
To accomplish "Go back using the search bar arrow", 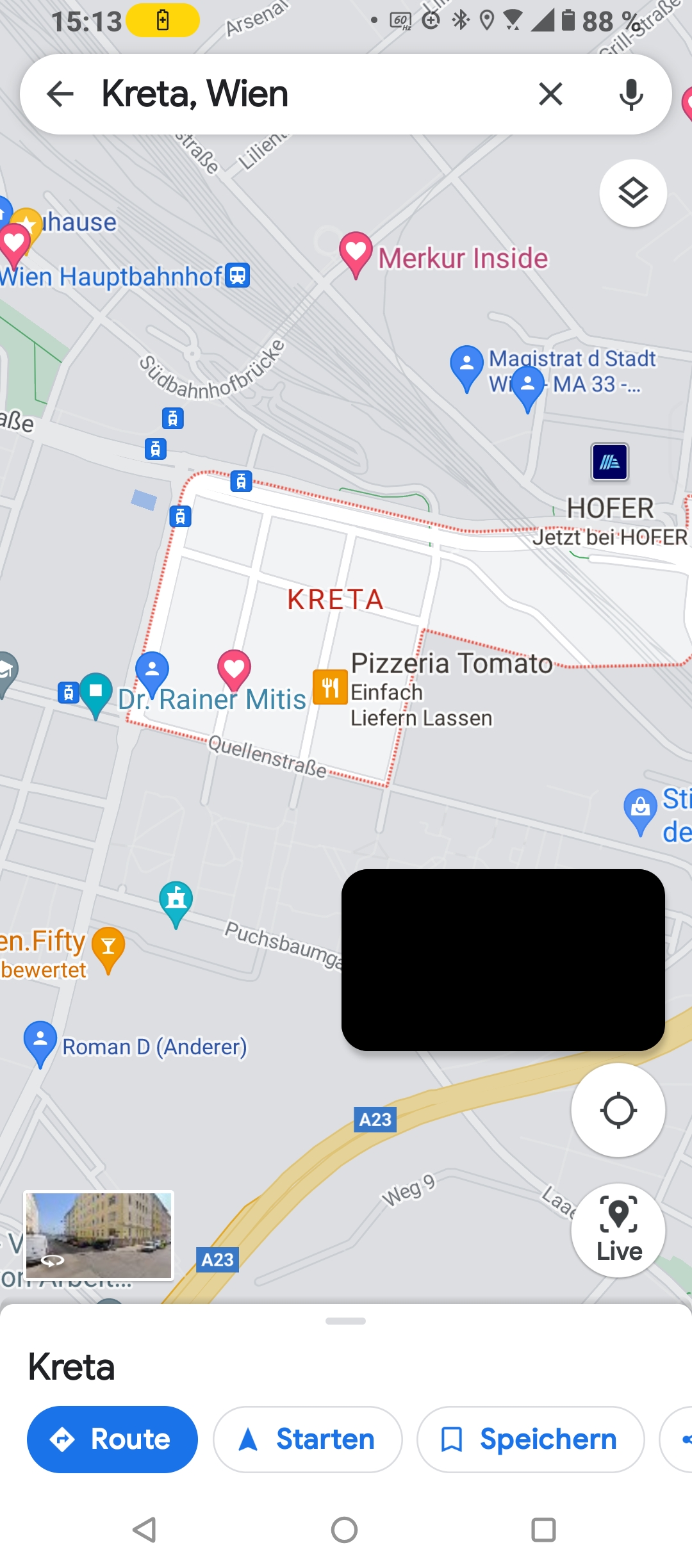I will pyautogui.click(x=60, y=94).
